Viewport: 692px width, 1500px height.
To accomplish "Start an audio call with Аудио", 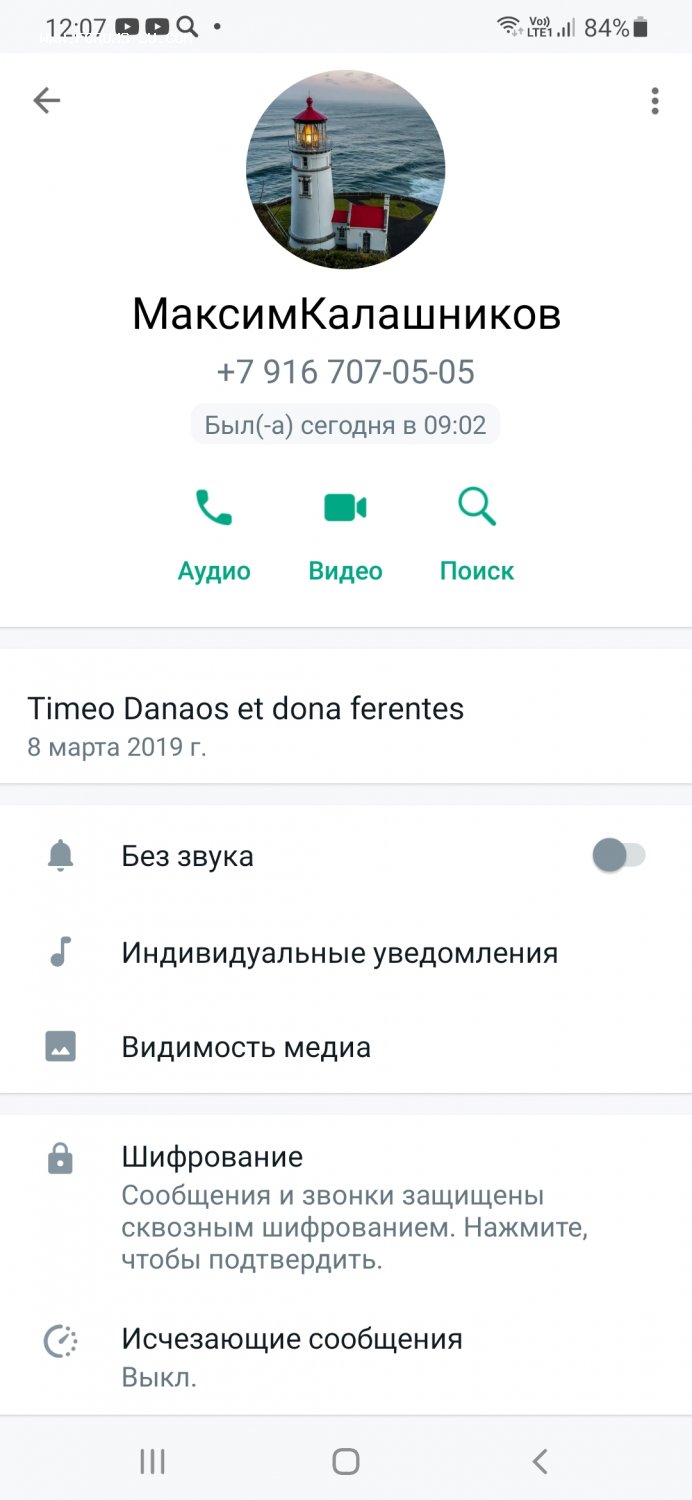I will (x=214, y=534).
